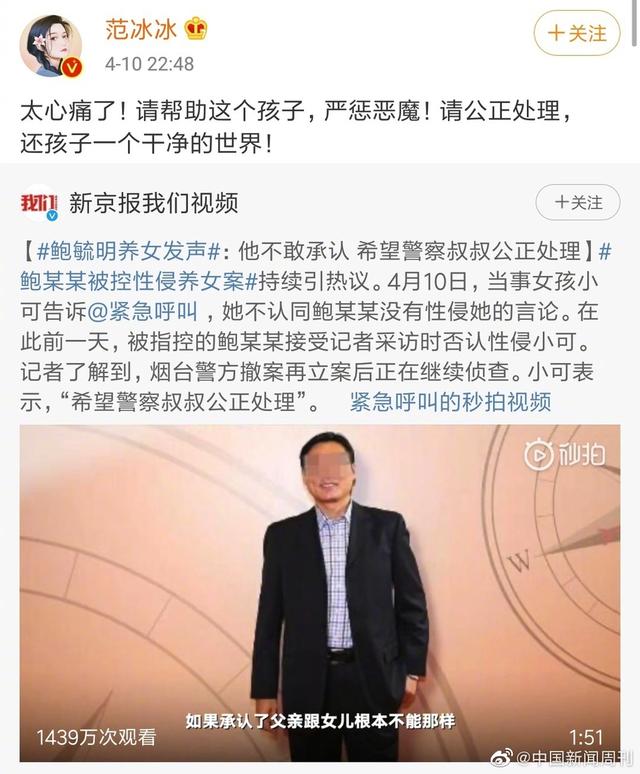The image size is (640, 774).
Task: Open 范冰冰's profile avatar
Action: pos(51,45)
